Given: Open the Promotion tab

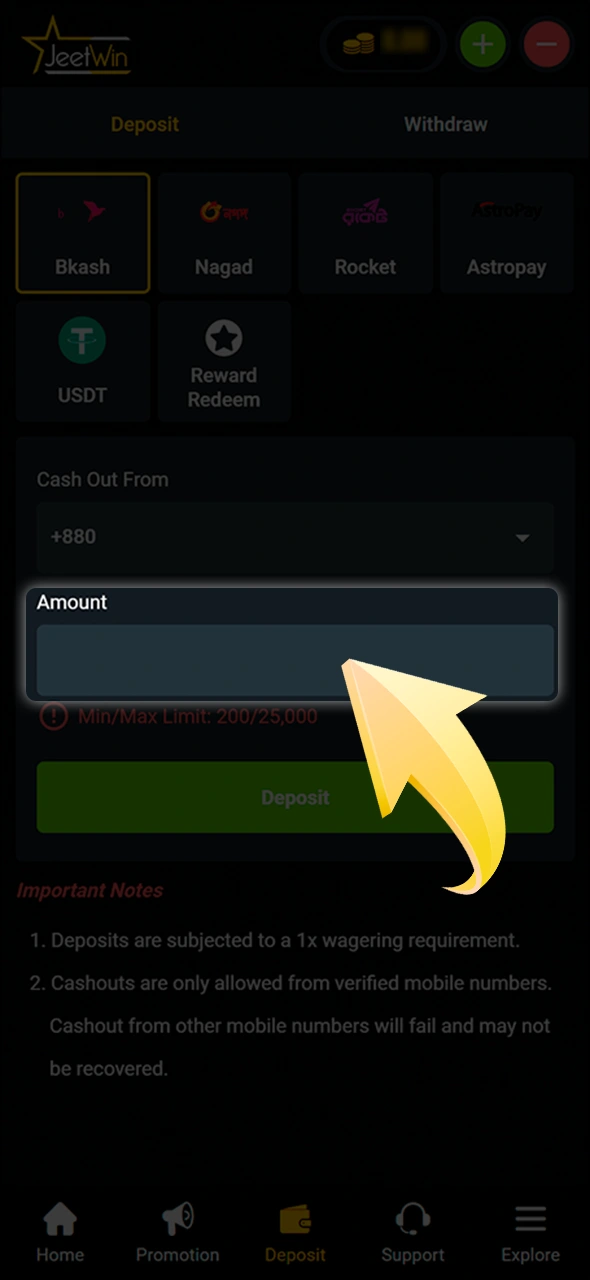Looking at the screenshot, I should click(177, 1232).
